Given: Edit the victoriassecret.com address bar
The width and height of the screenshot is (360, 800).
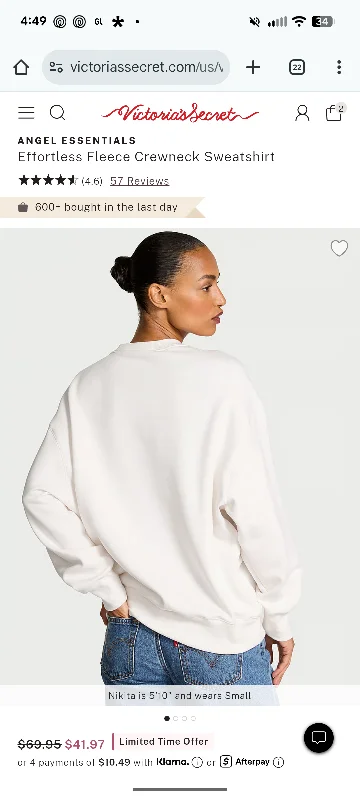Looking at the screenshot, I should click(x=136, y=67).
